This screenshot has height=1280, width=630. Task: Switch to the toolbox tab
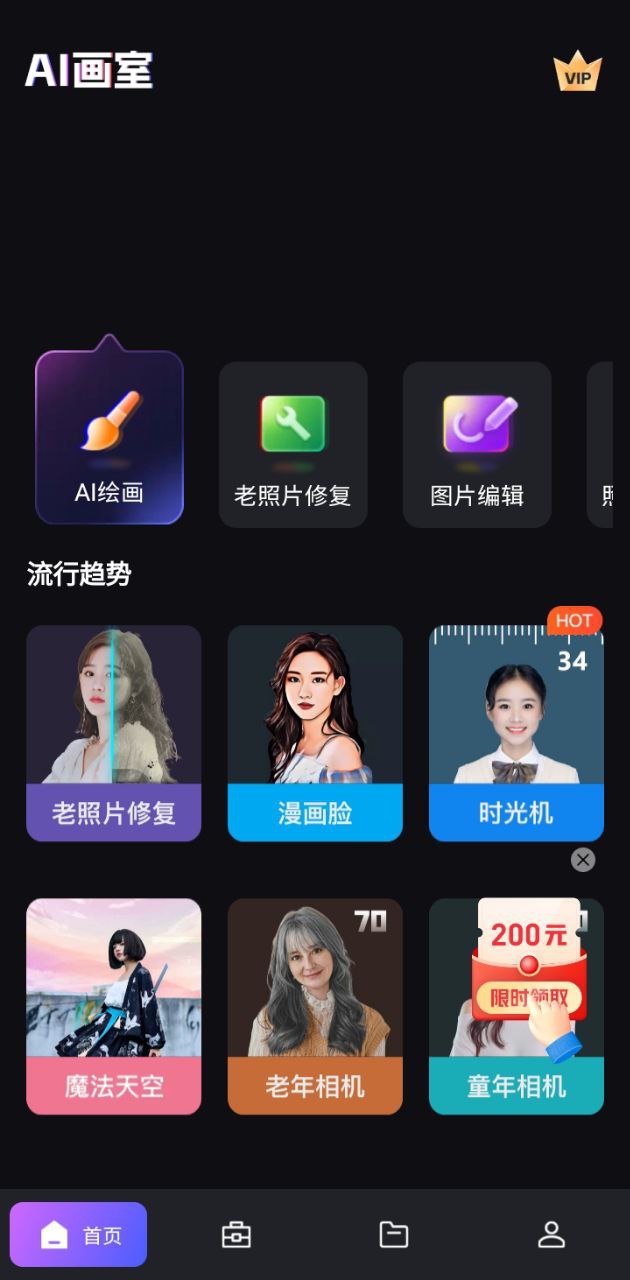point(236,1235)
